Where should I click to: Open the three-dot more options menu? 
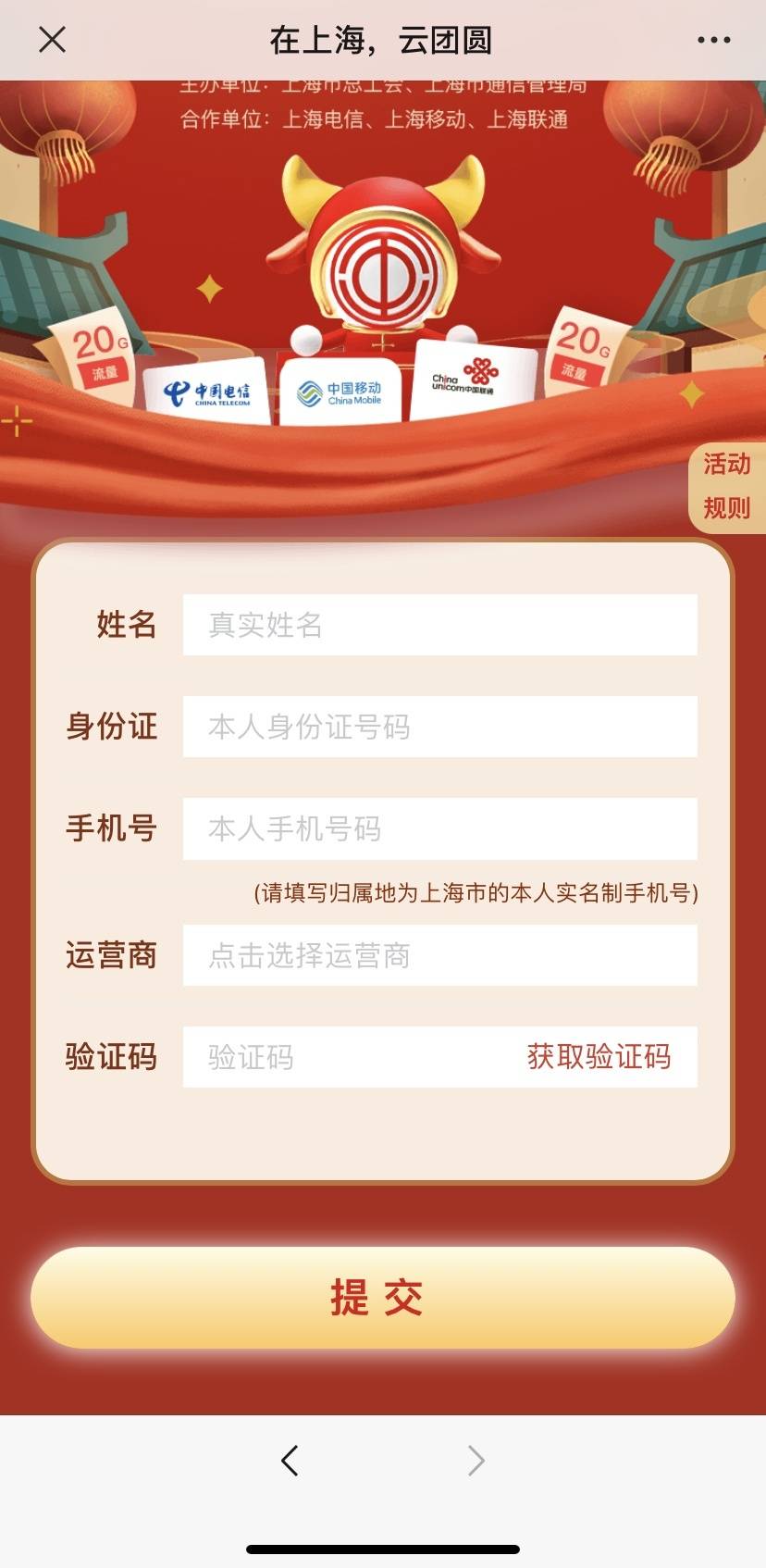click(713, 40)
